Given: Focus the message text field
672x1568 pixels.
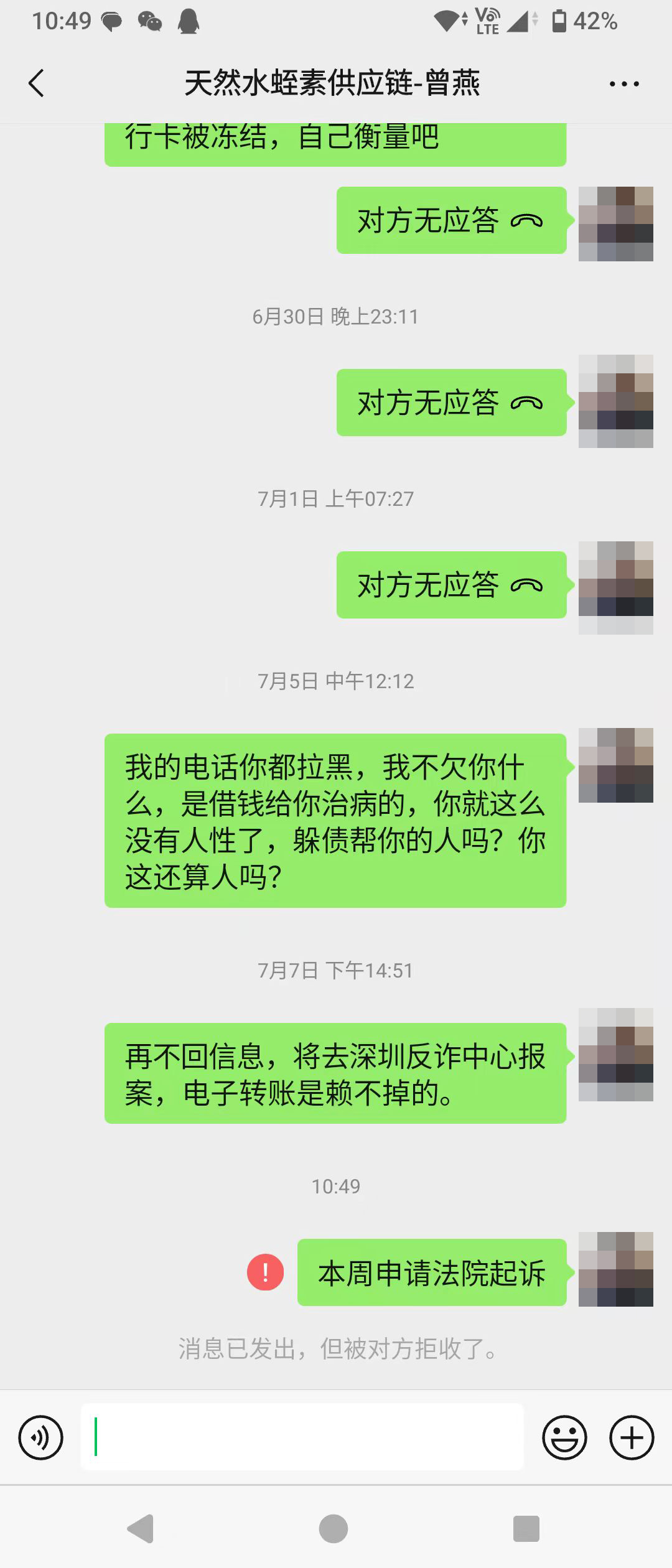Looking at the screenshot, I should pyautogui.click(x=302, y=1437).
